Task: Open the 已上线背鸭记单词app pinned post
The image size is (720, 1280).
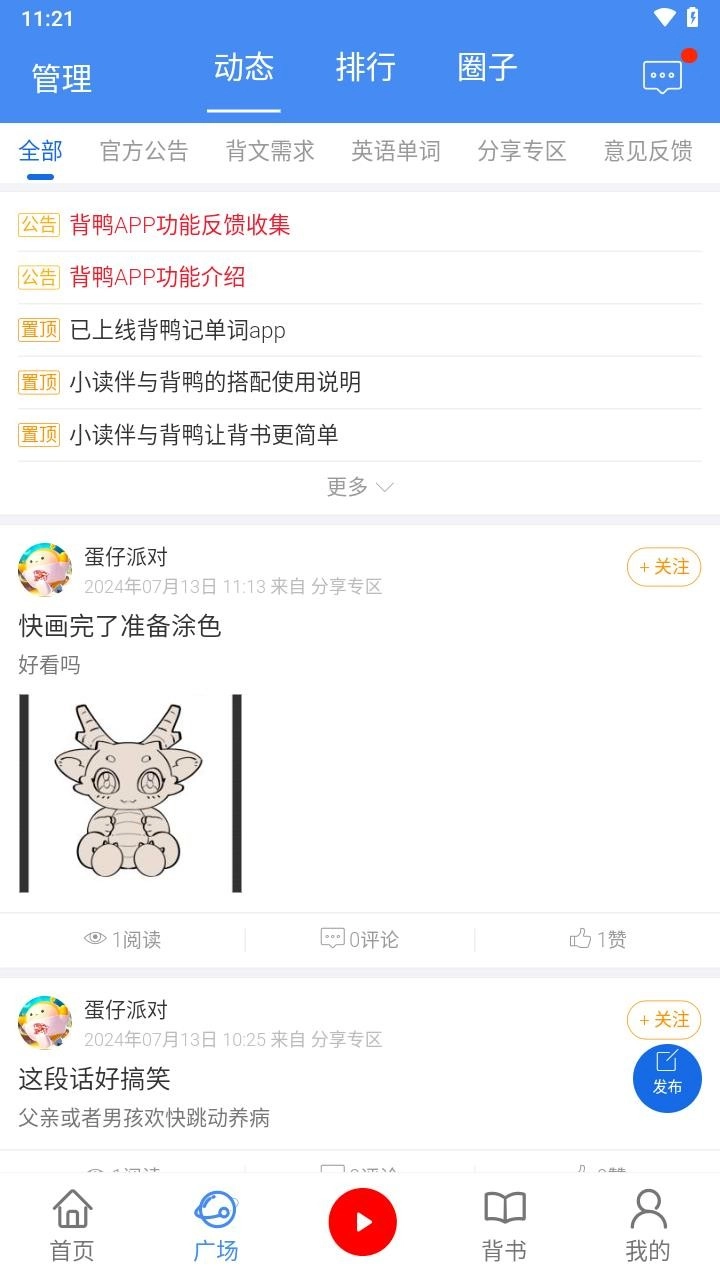Action: [178, 329]
